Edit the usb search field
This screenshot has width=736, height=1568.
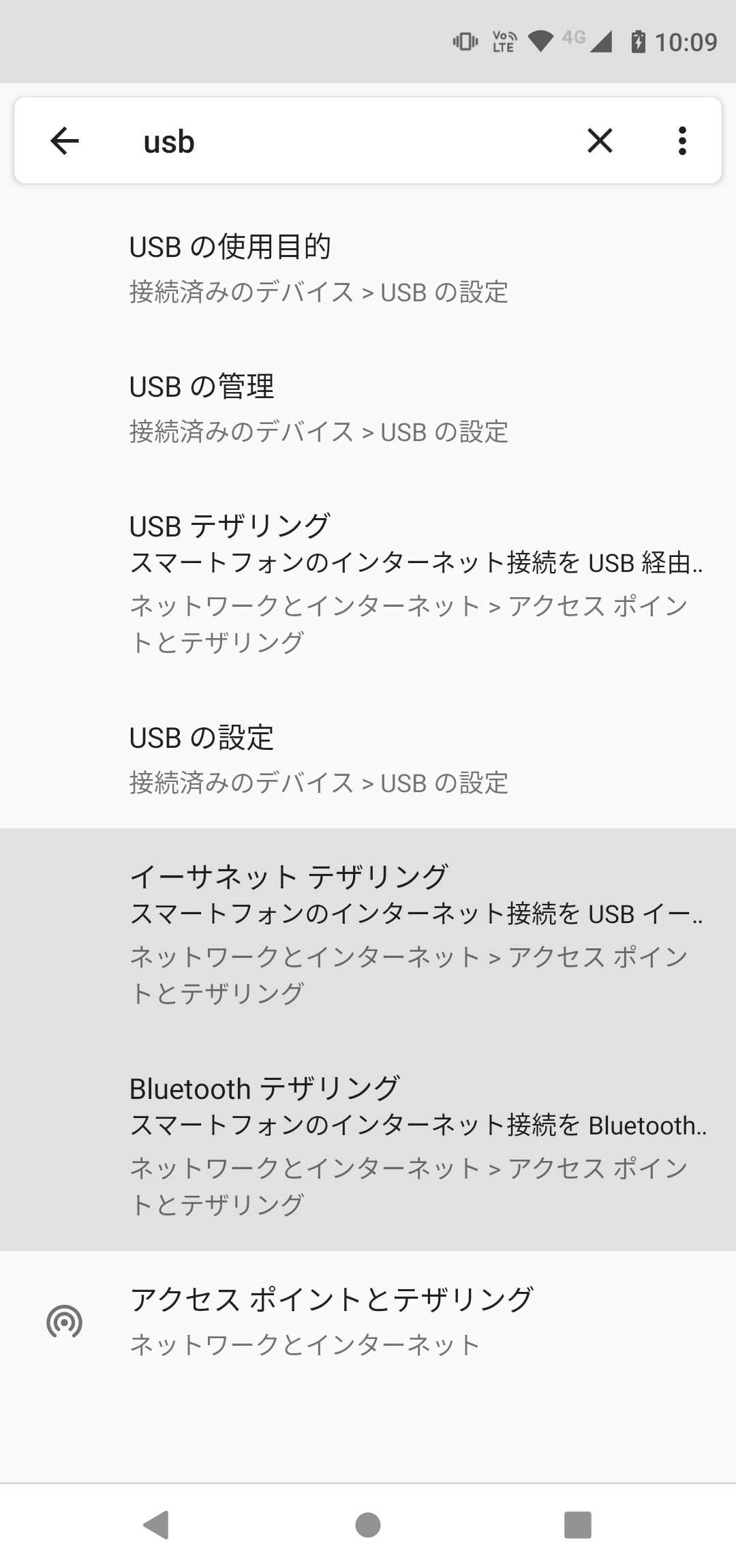(x=341, y=142)
